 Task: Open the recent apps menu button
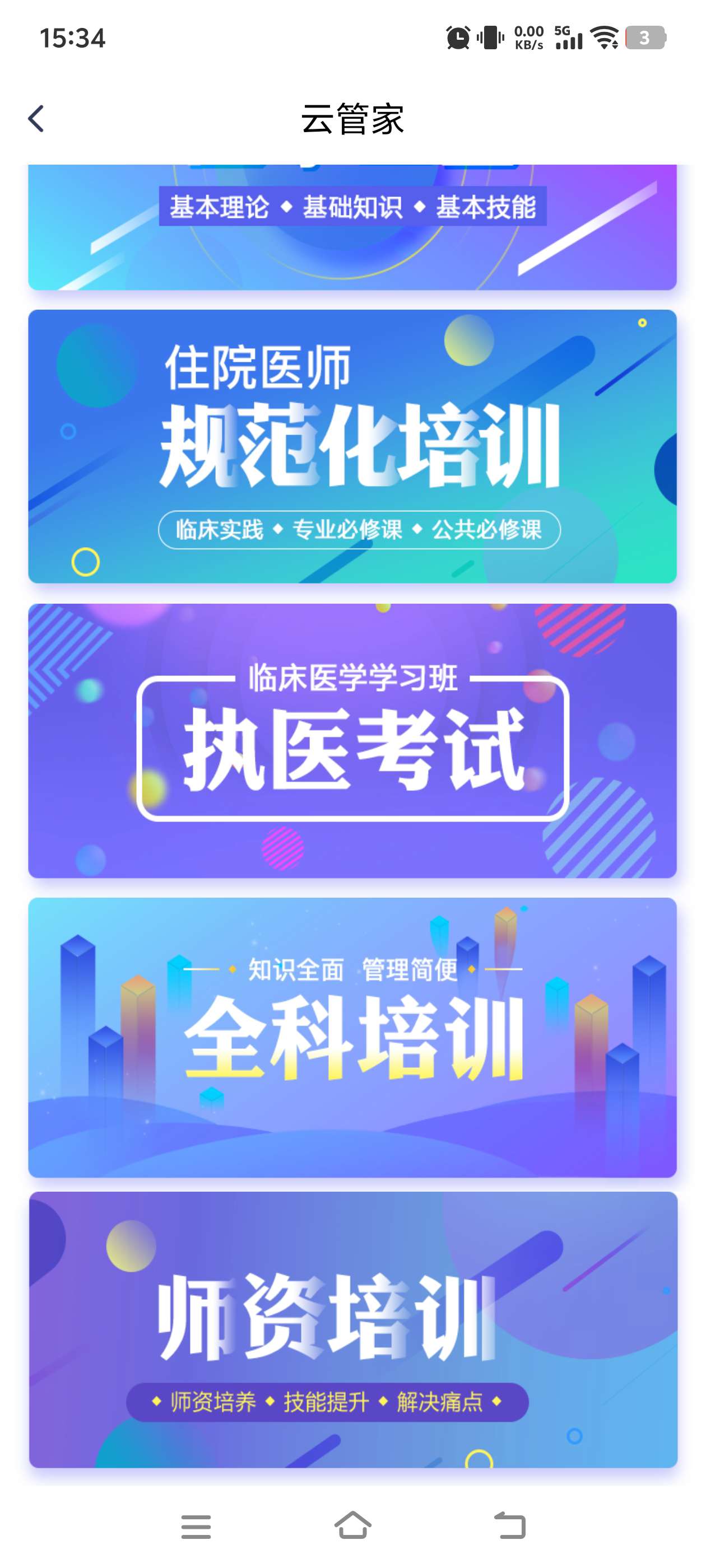click(196, 1526)
